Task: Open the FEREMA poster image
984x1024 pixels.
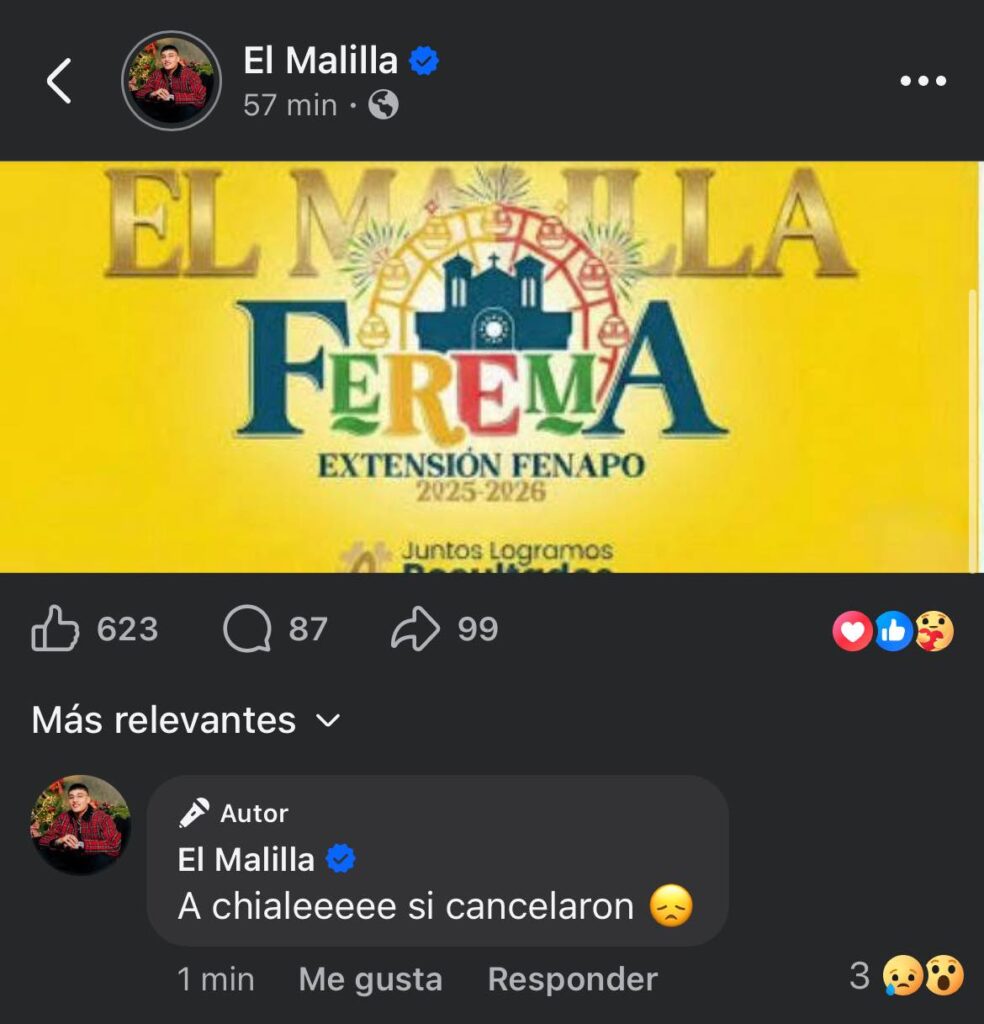Action: coord(490,367)
